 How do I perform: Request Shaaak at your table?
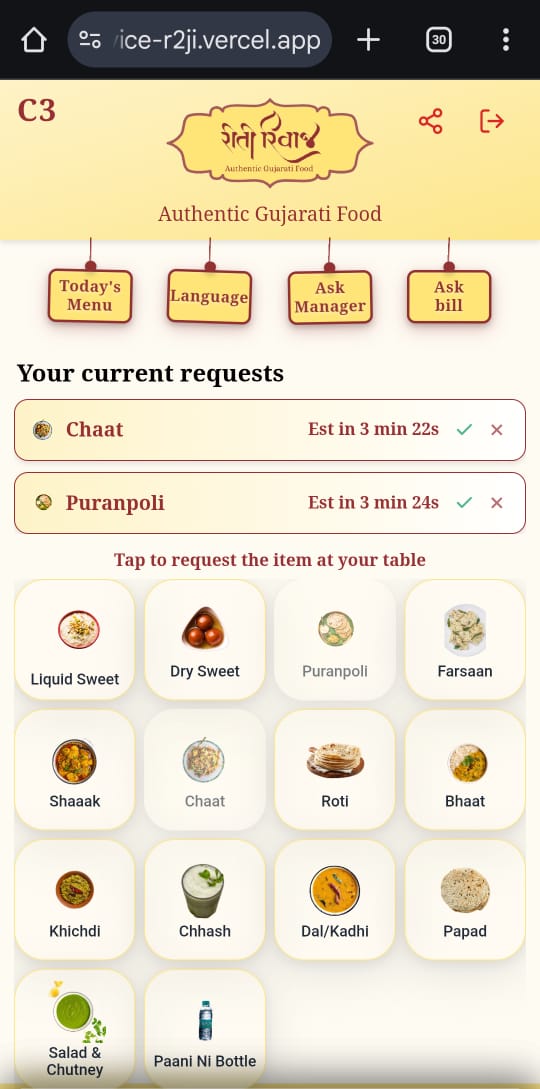click(75, 770)
